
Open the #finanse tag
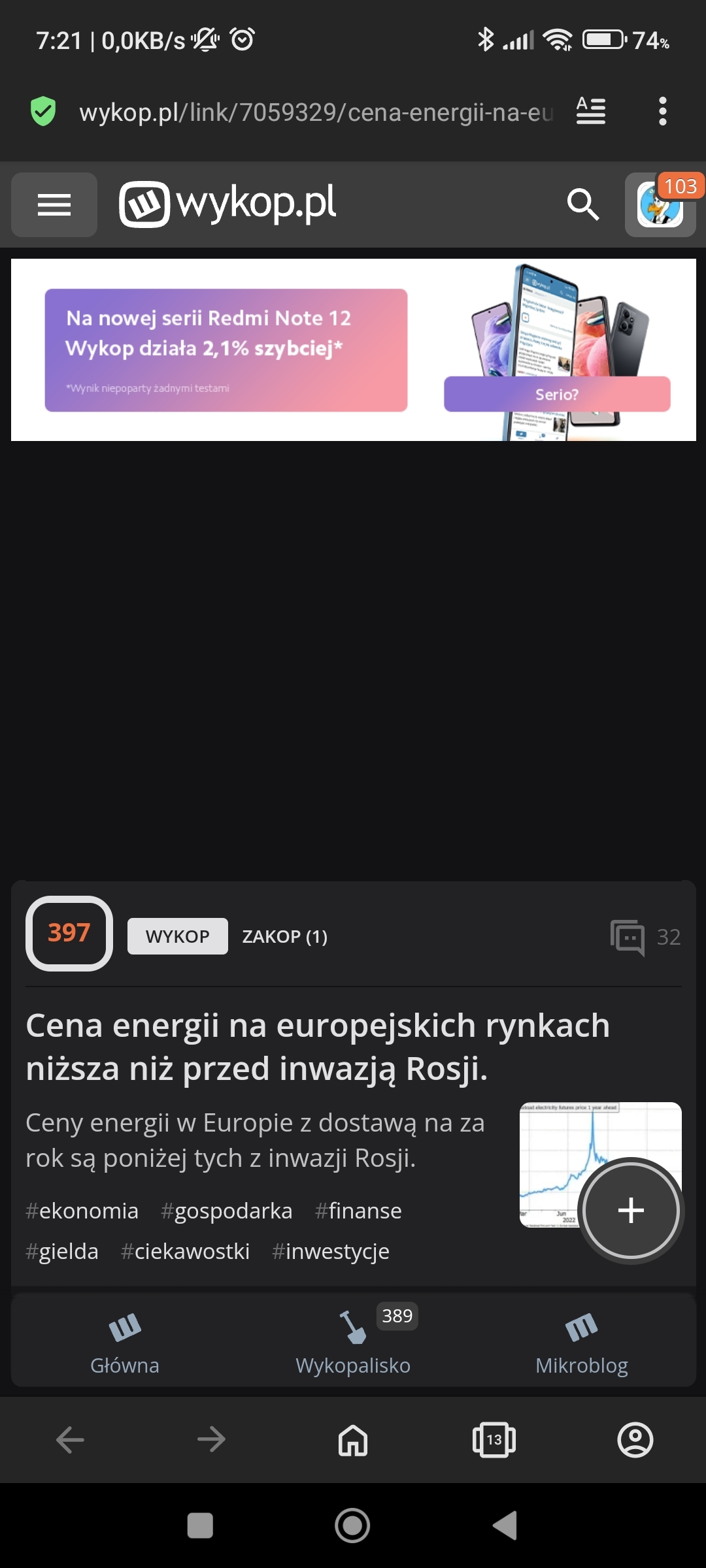click(358, 1211)
